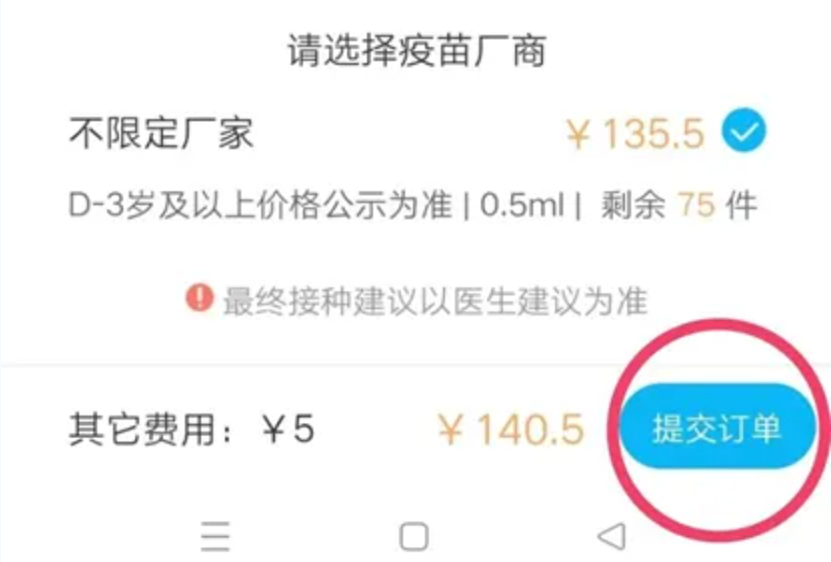Tap 提交订单 to submit the order
Viewport: 831px width, 562px height.
coord(717,427)
